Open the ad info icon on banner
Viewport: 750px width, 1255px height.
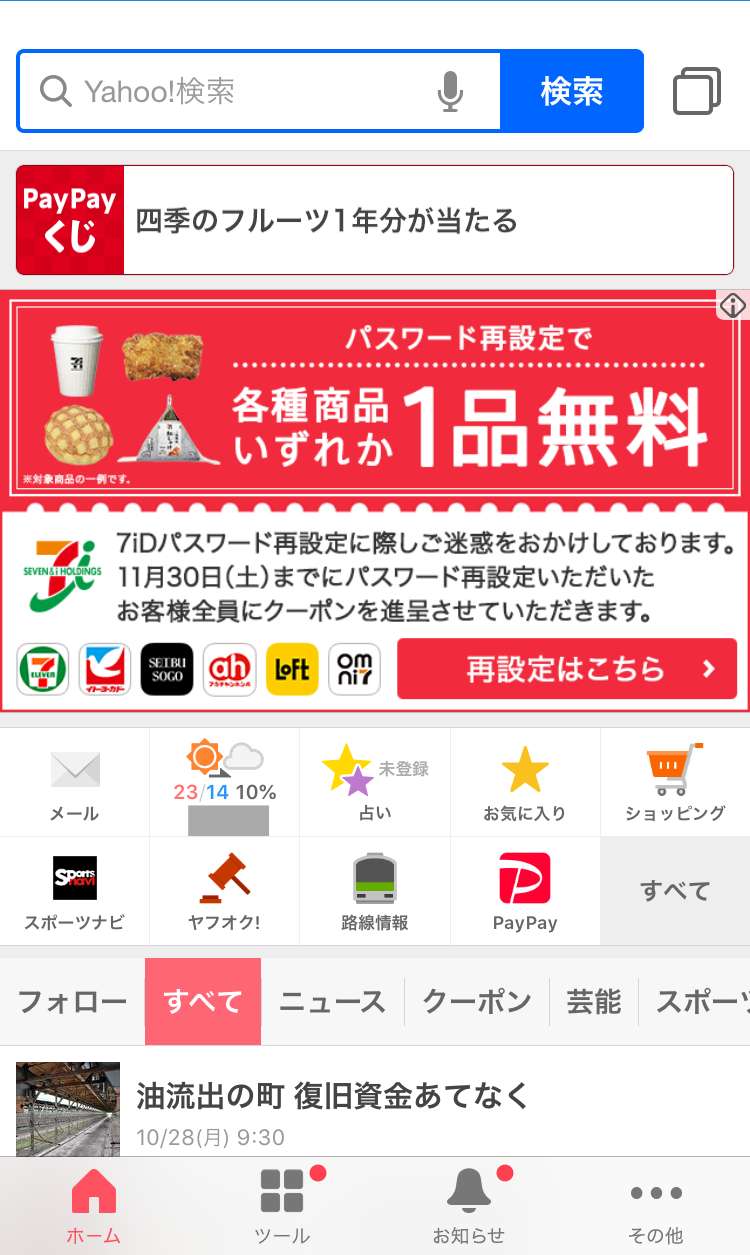733,306
